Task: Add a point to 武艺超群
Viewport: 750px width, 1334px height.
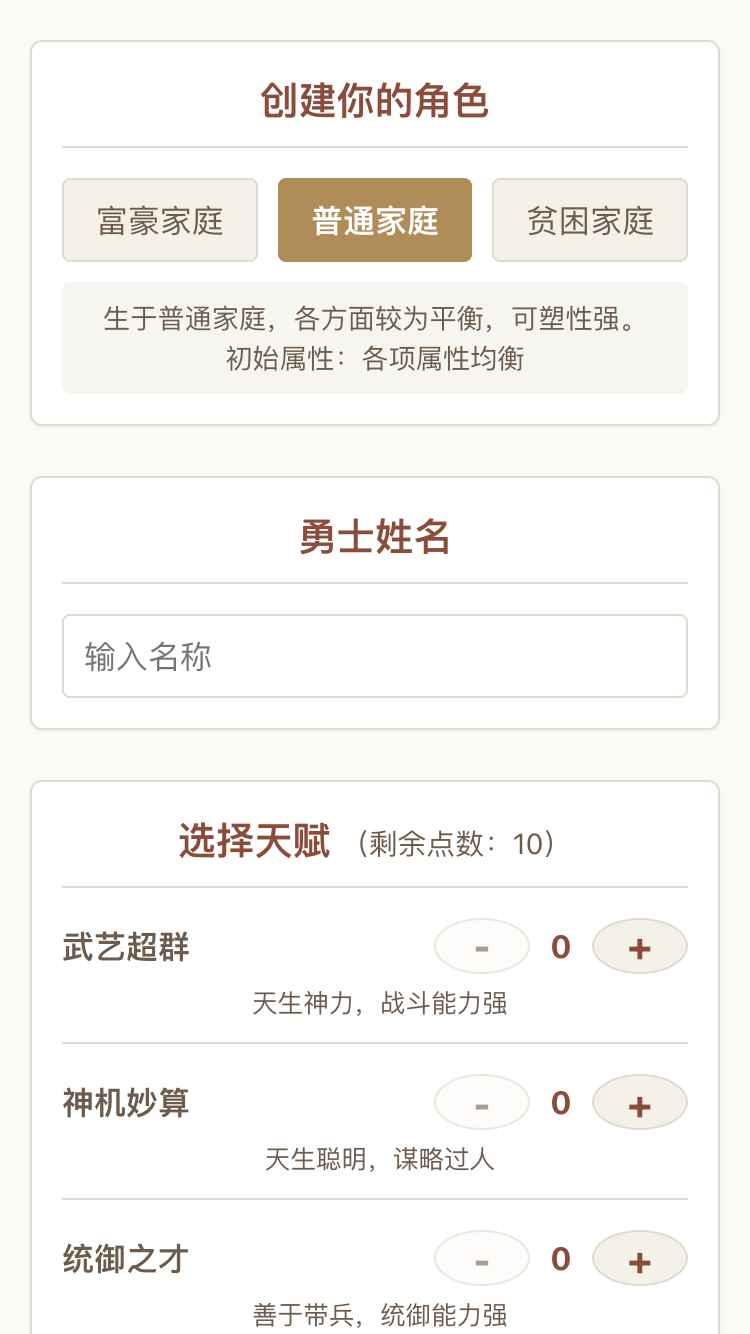Action: point(640,946)
